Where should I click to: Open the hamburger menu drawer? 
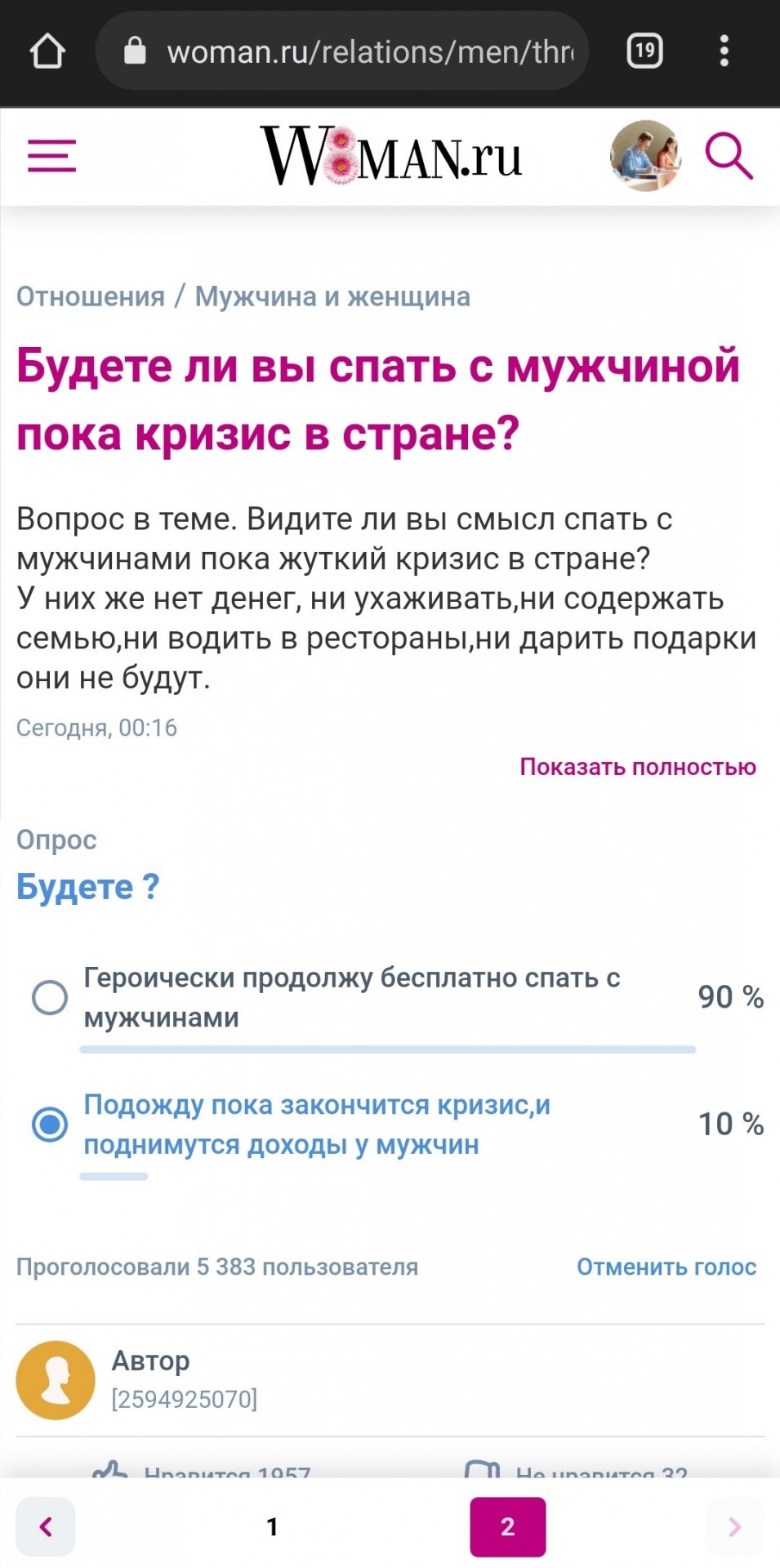[51, 156]
